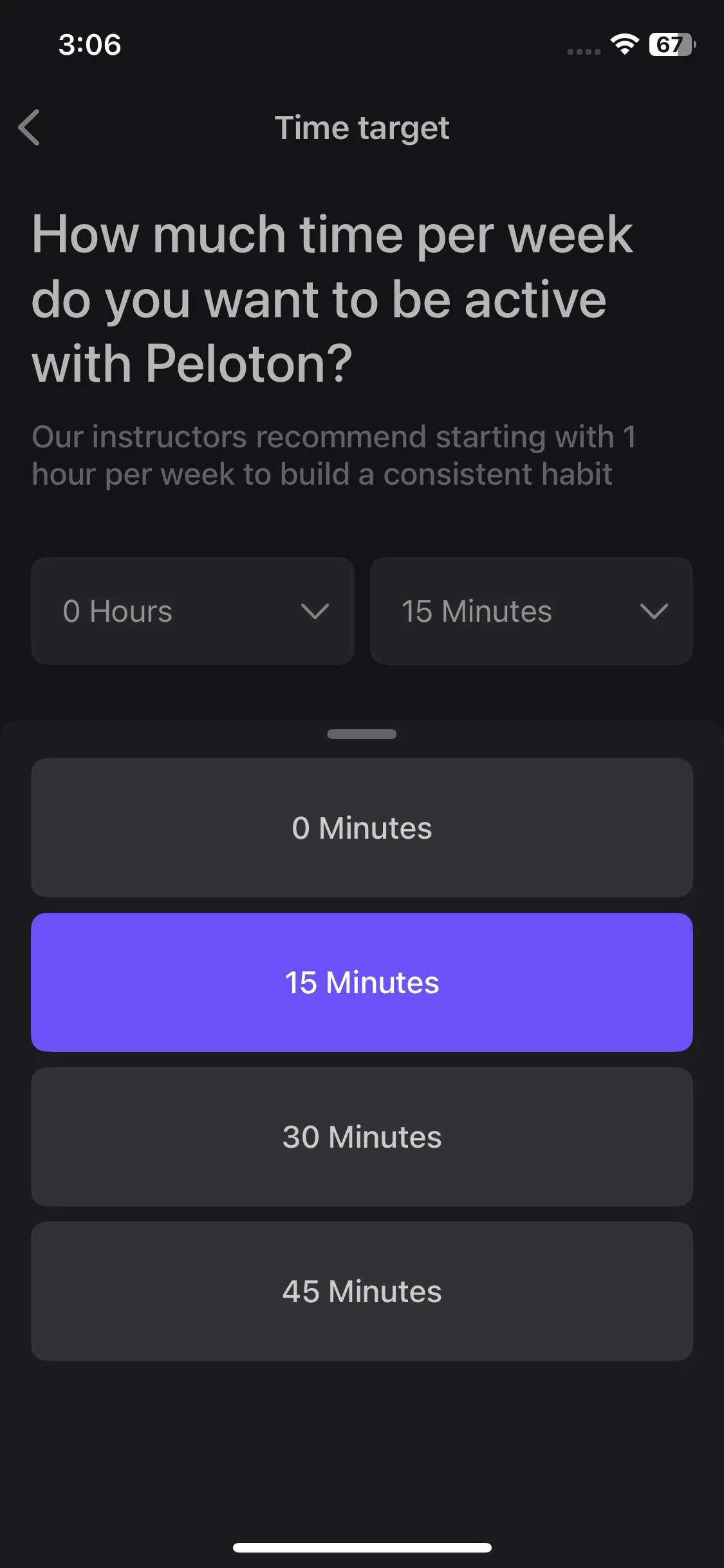Viewport: 724px width, 1568px height.
Task: Pick 30 Minutes from the list
Action: (362, 1137)
